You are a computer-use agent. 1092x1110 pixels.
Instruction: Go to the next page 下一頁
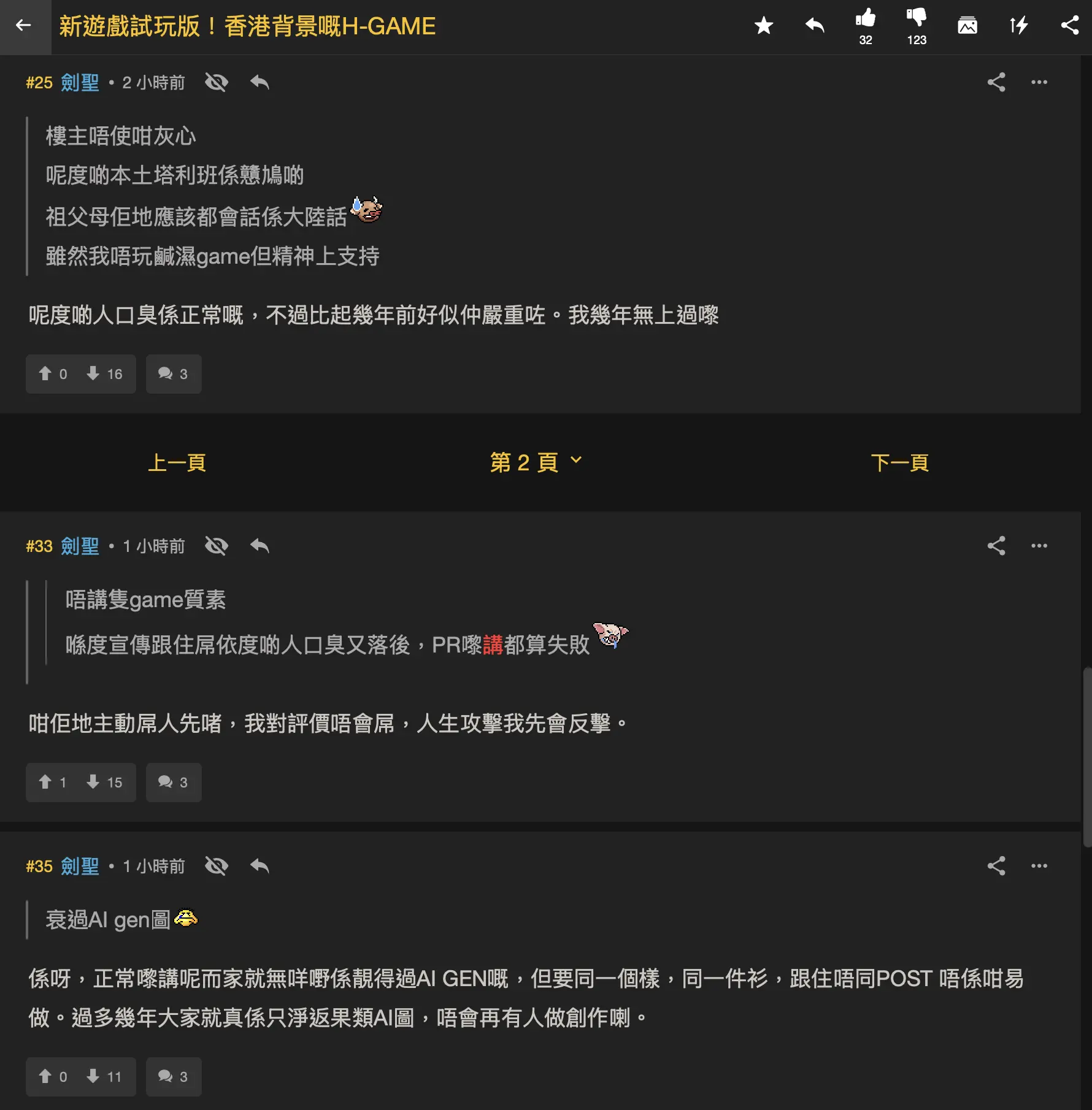(900, 463)
